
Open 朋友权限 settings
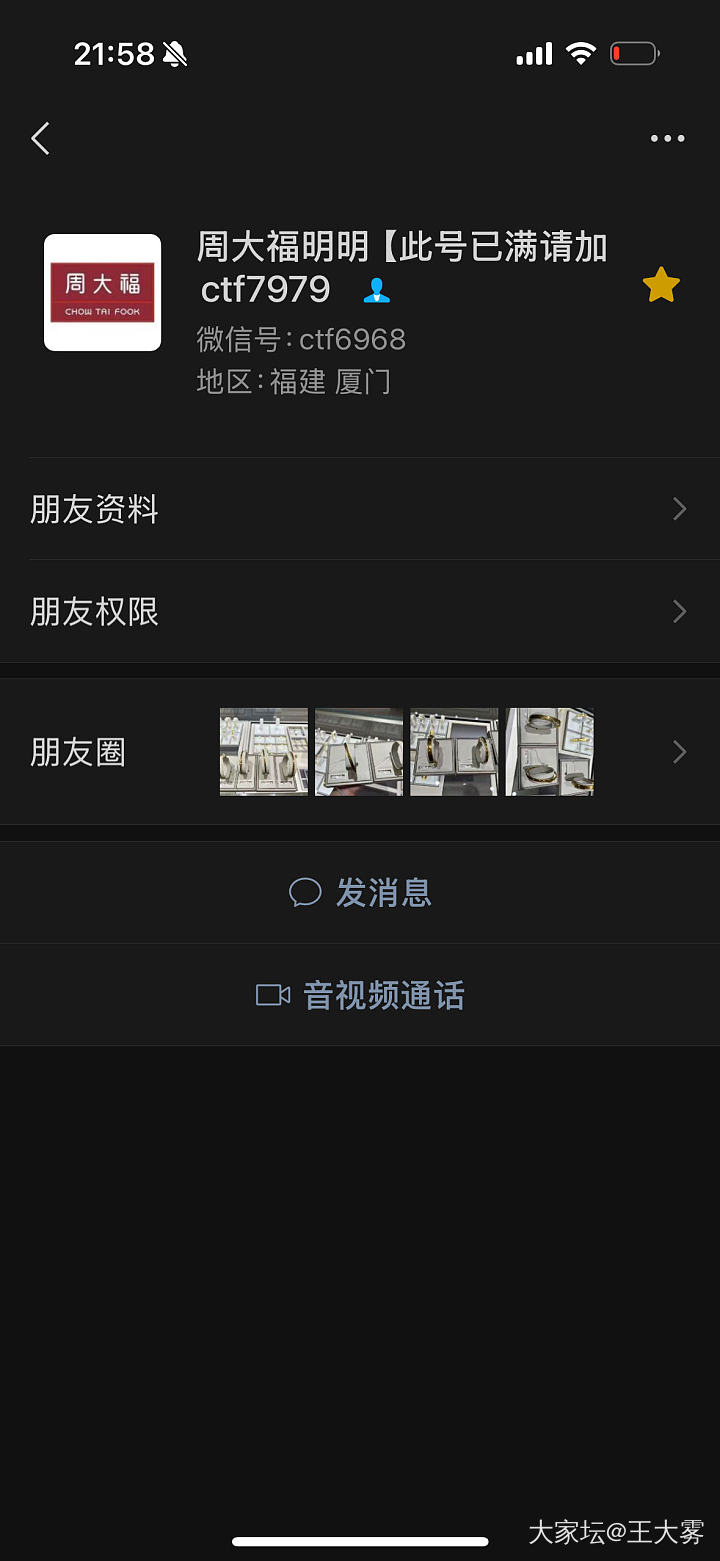(x=360, y=611)
